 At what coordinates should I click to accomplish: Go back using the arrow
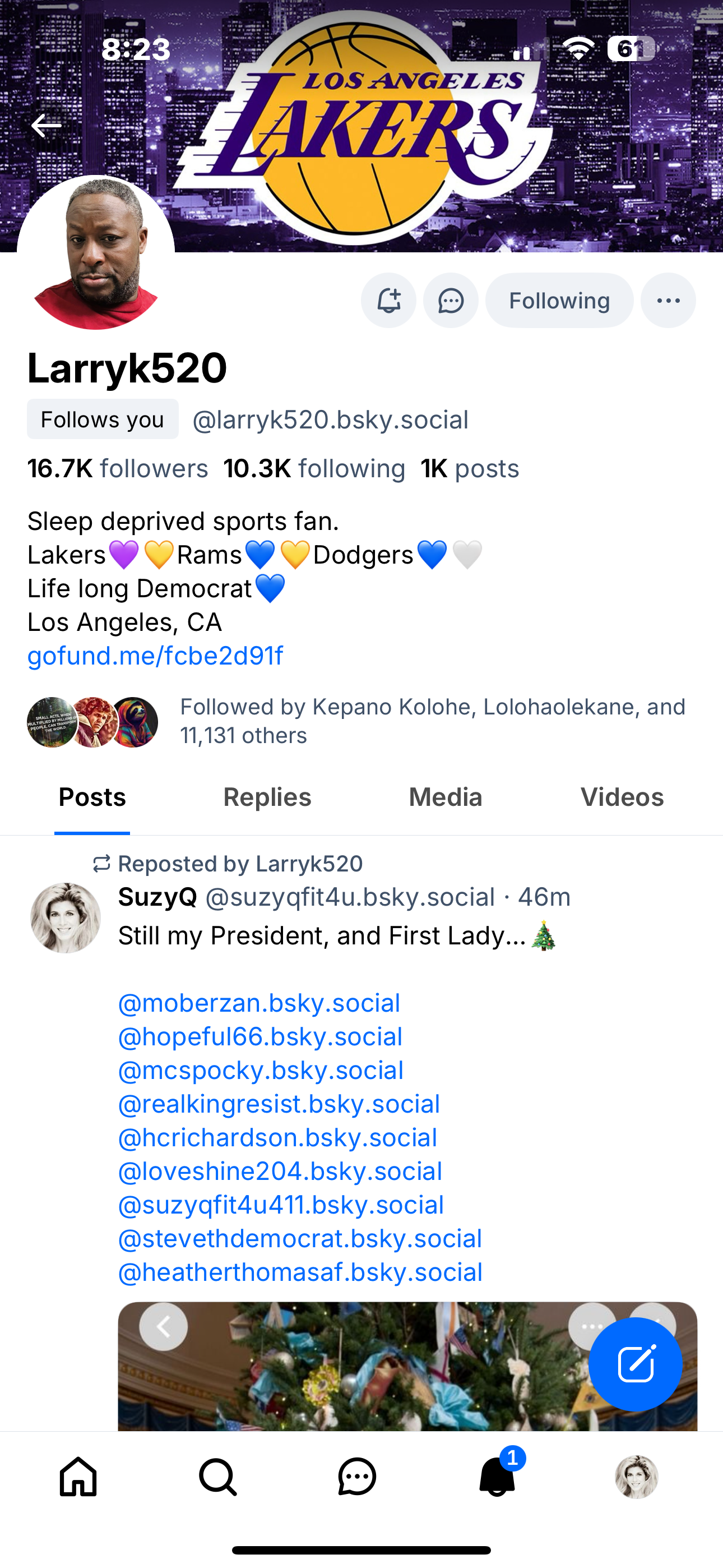tap(47, 126)
